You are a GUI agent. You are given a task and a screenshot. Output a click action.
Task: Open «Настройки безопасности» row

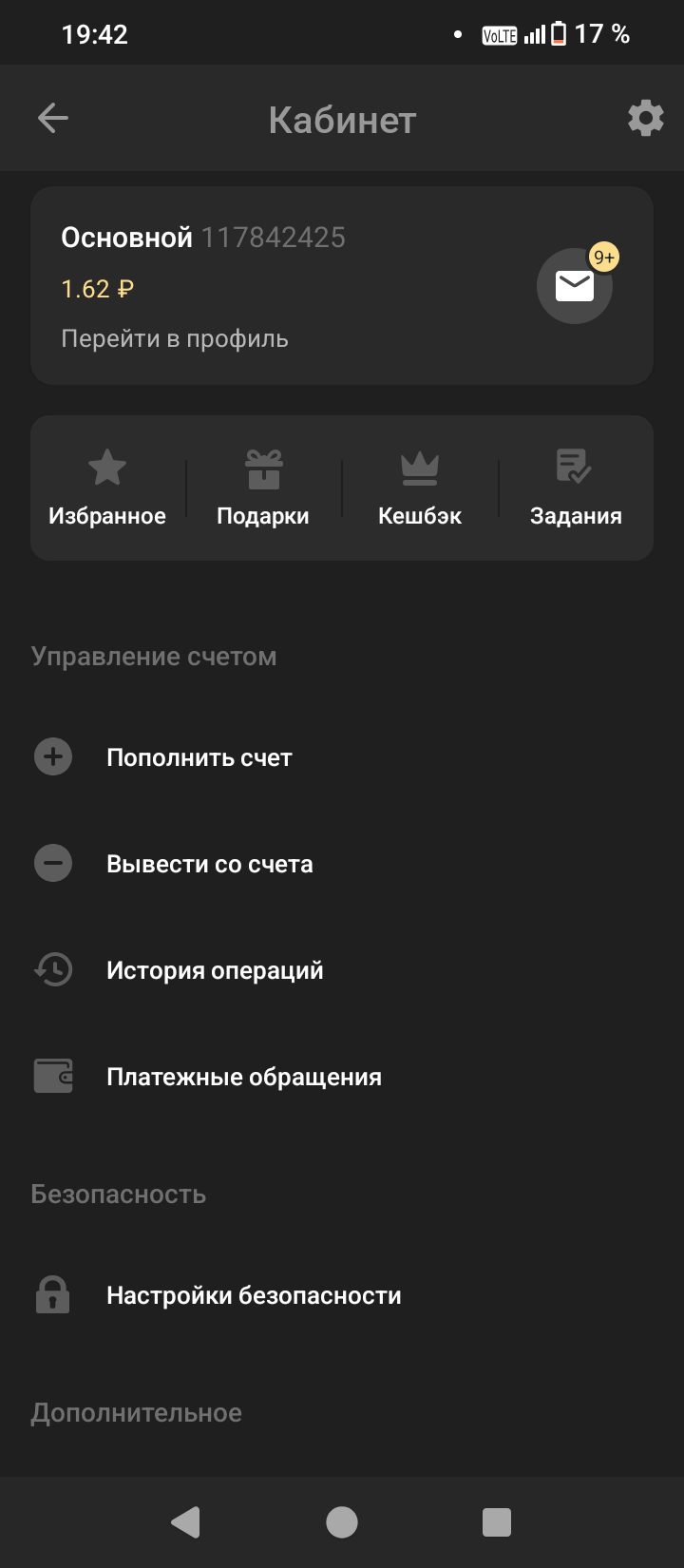(x=254, y=1295)
